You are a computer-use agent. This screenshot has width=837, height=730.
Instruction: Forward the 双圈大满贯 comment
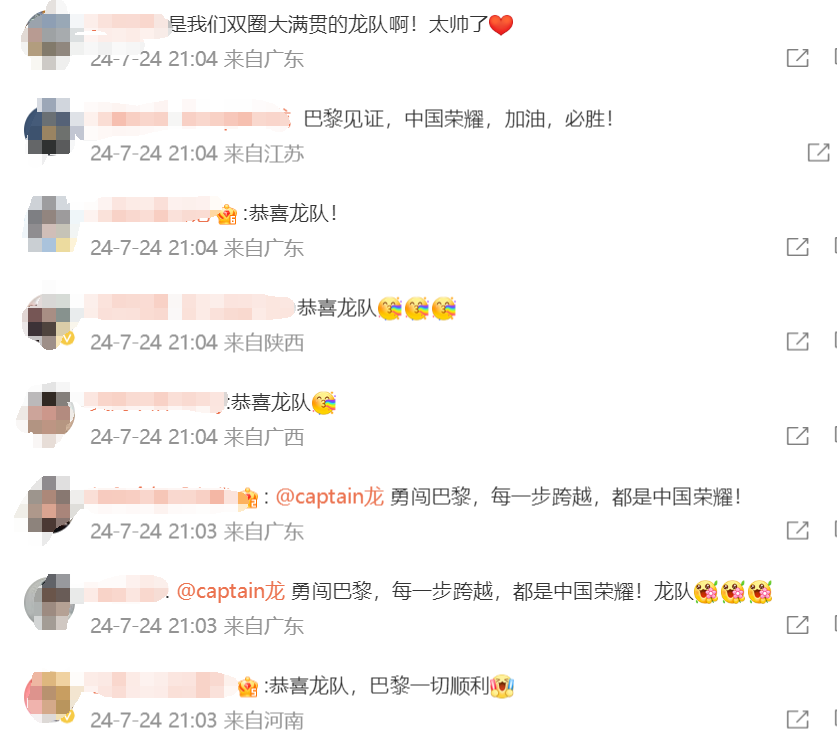point(797,58)
